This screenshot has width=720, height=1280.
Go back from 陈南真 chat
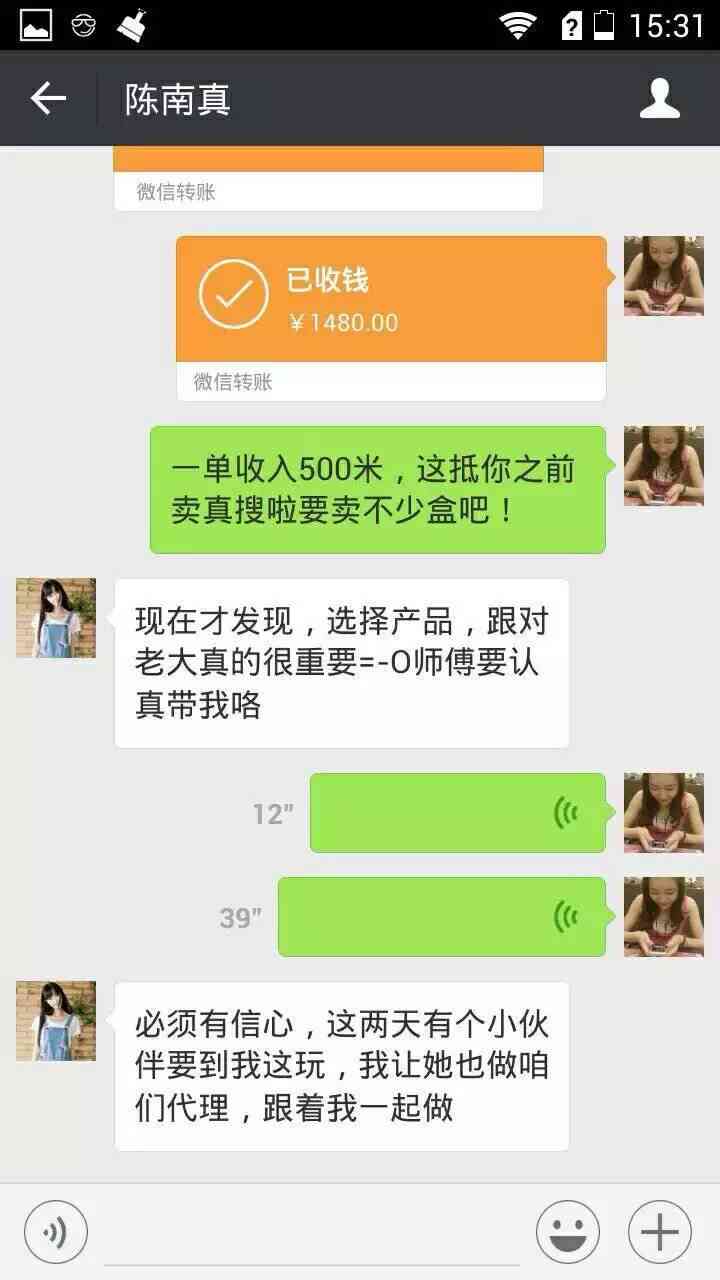[x=47, y=99]
